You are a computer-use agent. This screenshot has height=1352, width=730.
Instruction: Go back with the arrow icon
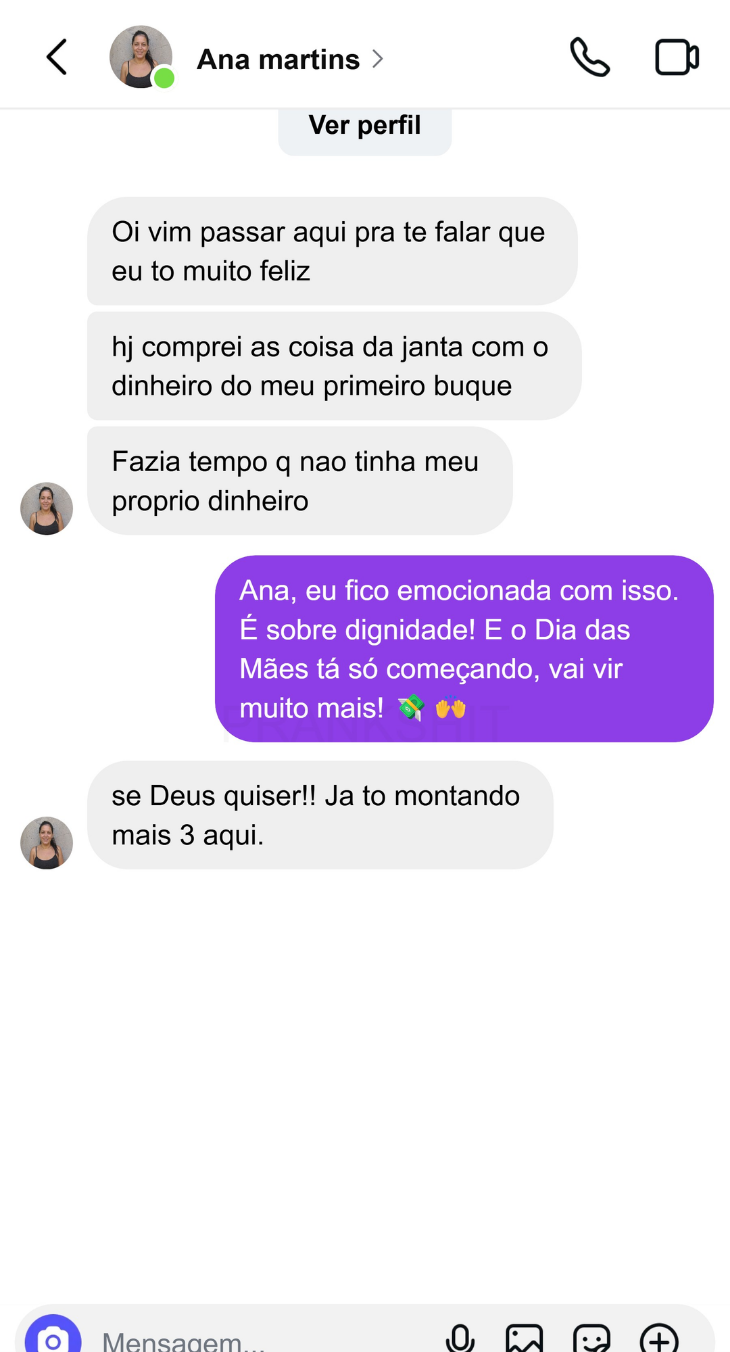tap(56, 57)
